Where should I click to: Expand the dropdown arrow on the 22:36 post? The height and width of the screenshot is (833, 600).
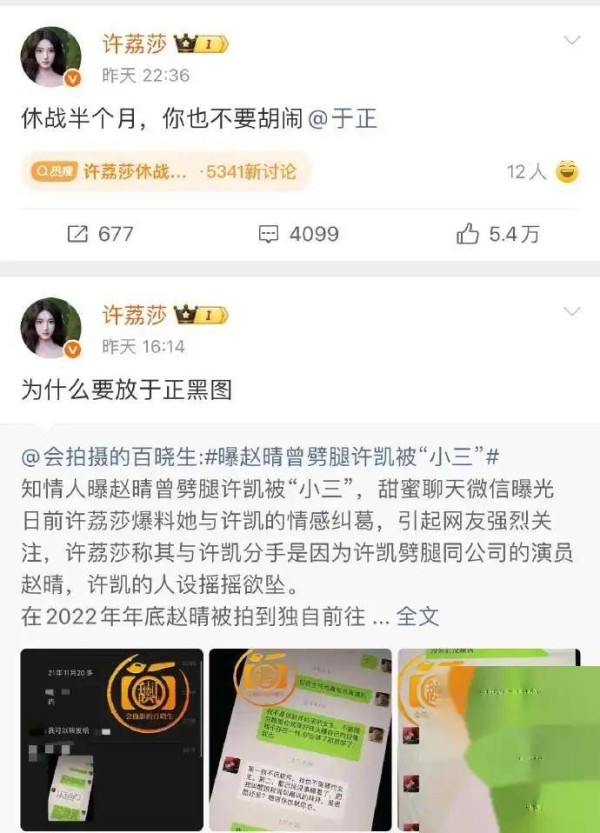pyautogui.click(x=572, y=41)
